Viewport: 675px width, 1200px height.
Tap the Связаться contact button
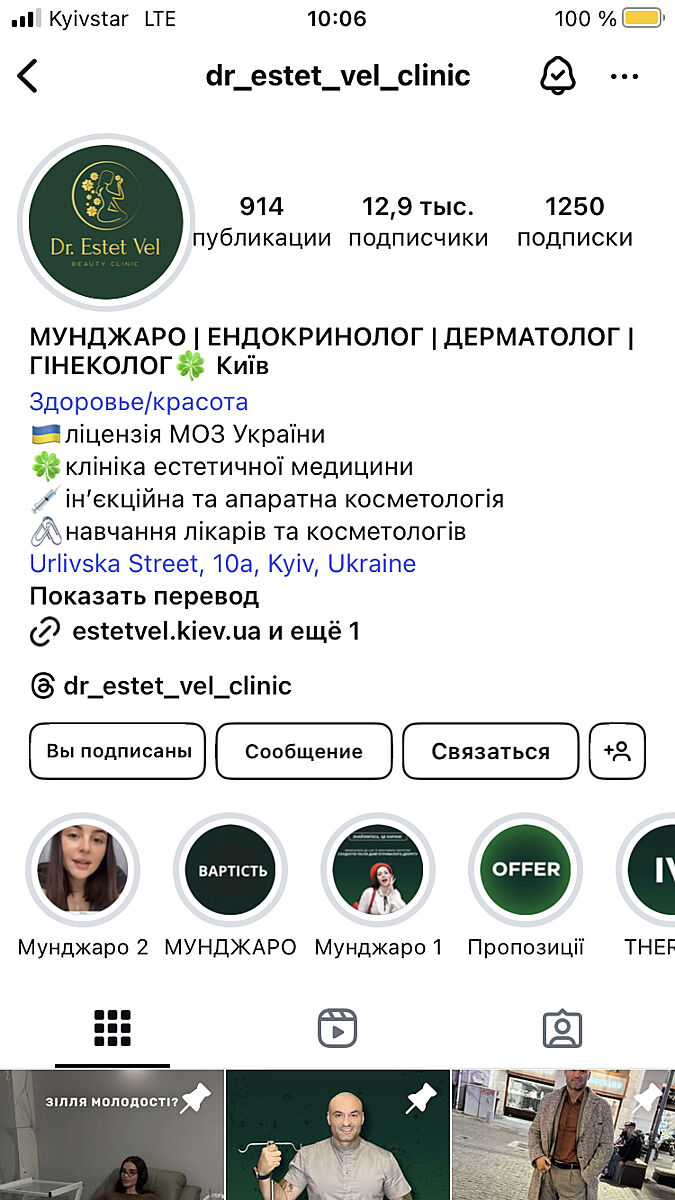(490, 751)
